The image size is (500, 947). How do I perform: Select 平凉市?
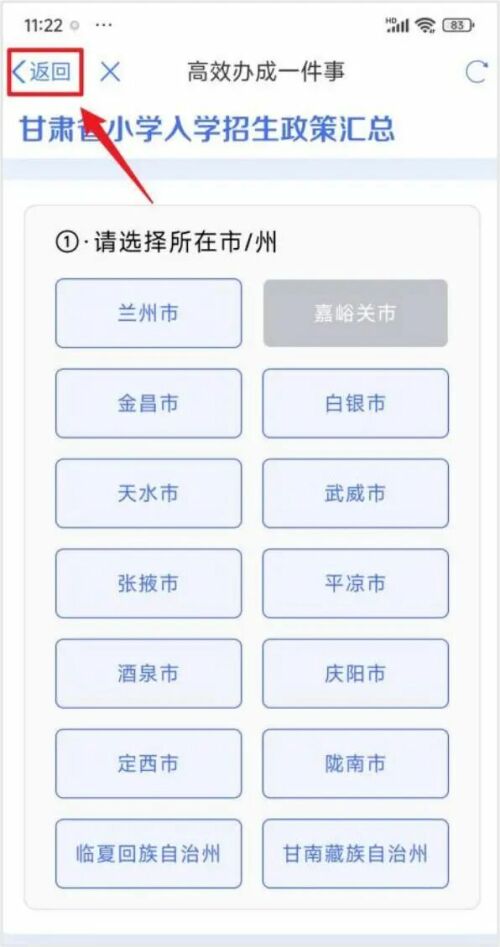tap(355, 583)
